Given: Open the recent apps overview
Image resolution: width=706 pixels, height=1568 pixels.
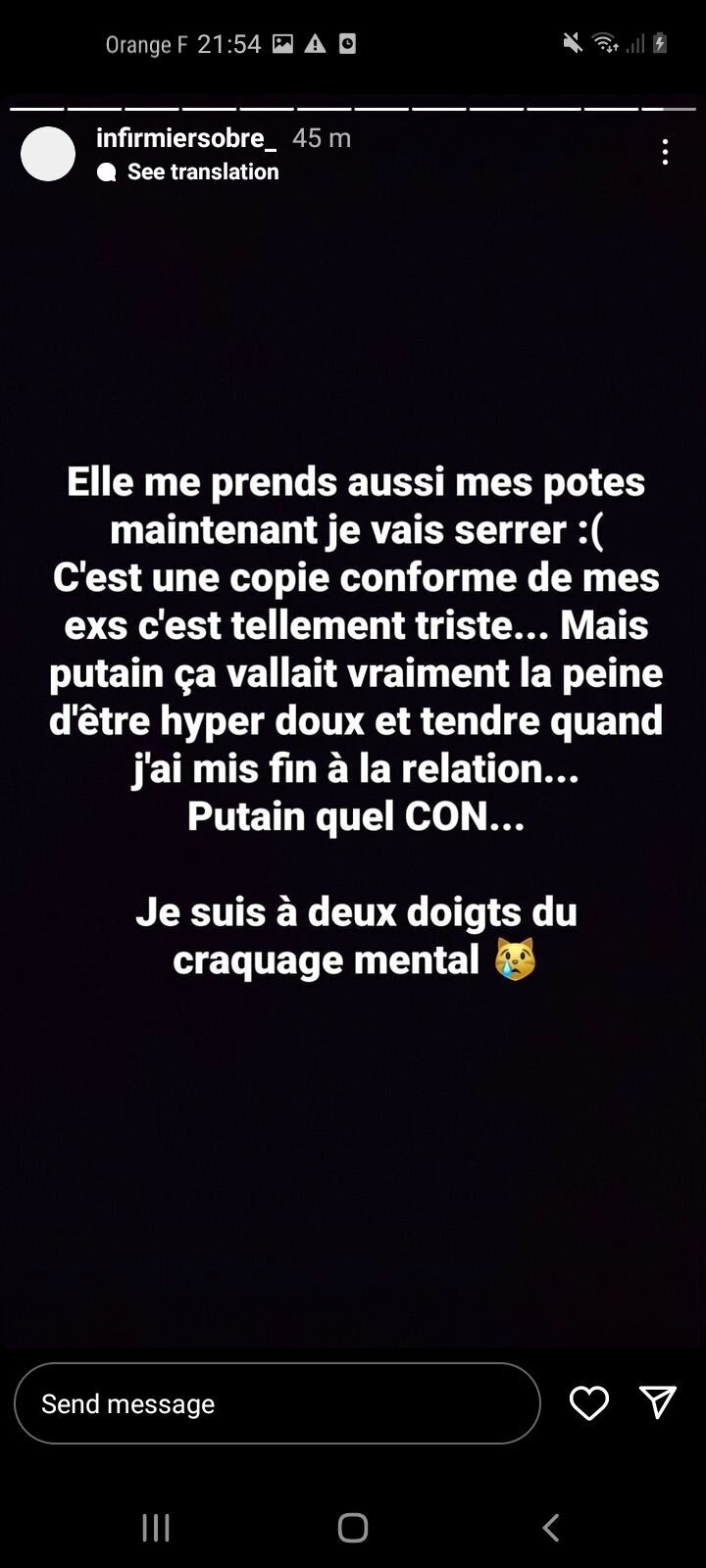Looking at the screenshot, I should (x=156, y=1527).
